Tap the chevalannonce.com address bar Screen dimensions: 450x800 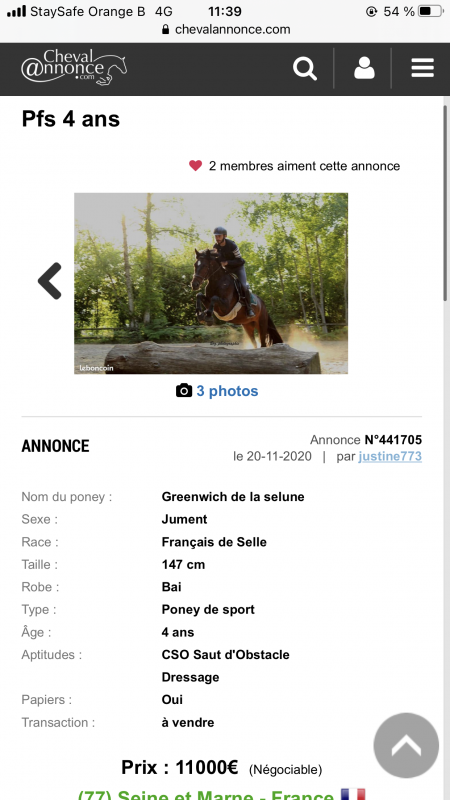[x=226, y=30]
